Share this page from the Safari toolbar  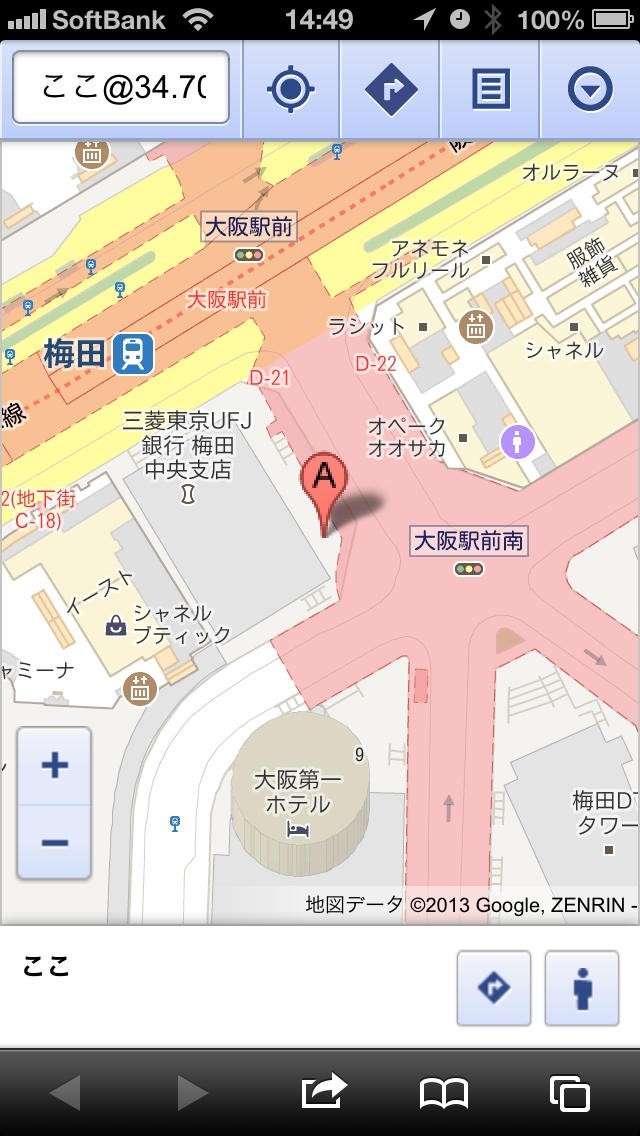click(x=324, y=1092)
